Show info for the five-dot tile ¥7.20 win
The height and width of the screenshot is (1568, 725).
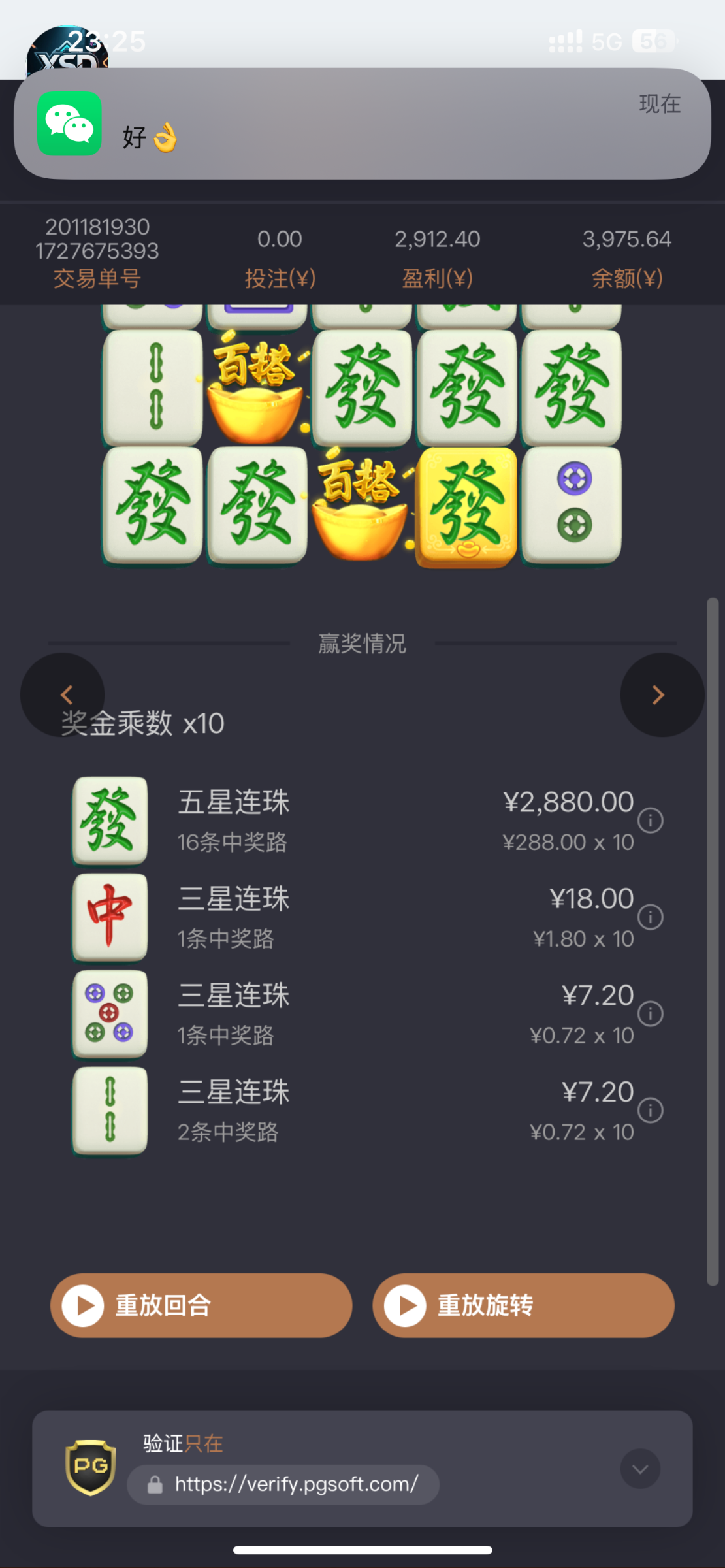coord(650,1014)
